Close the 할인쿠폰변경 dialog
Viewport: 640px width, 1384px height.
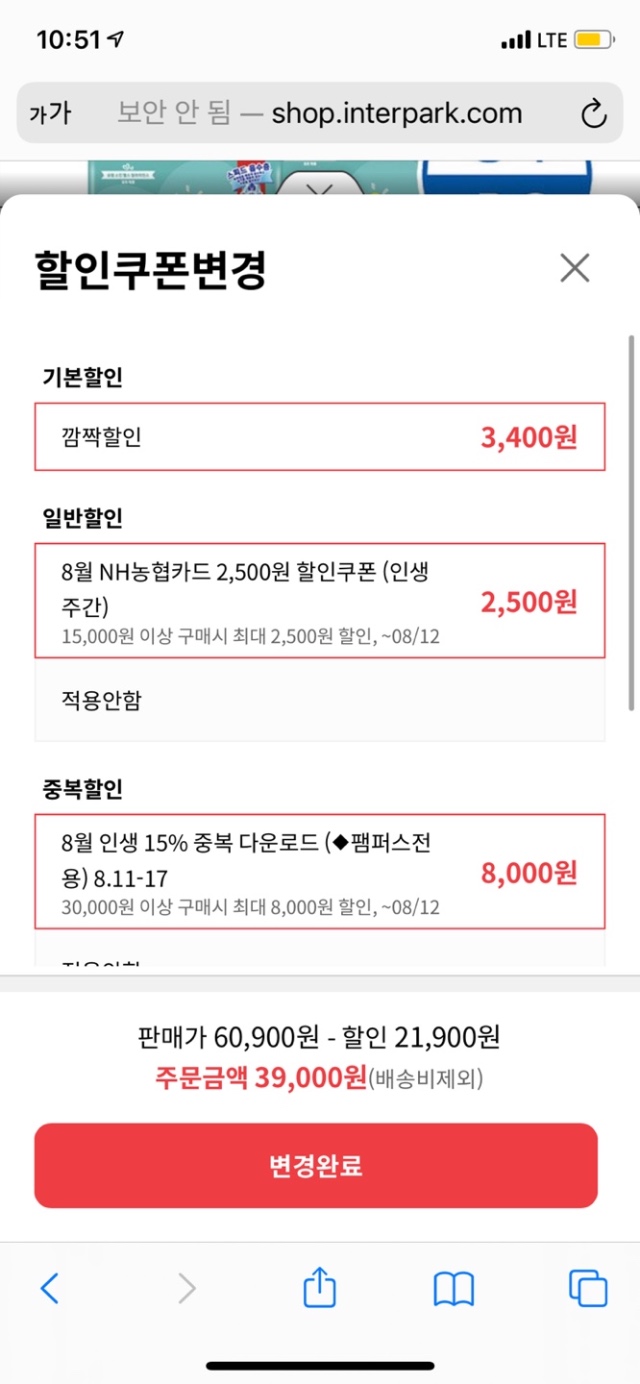[575, 268]
